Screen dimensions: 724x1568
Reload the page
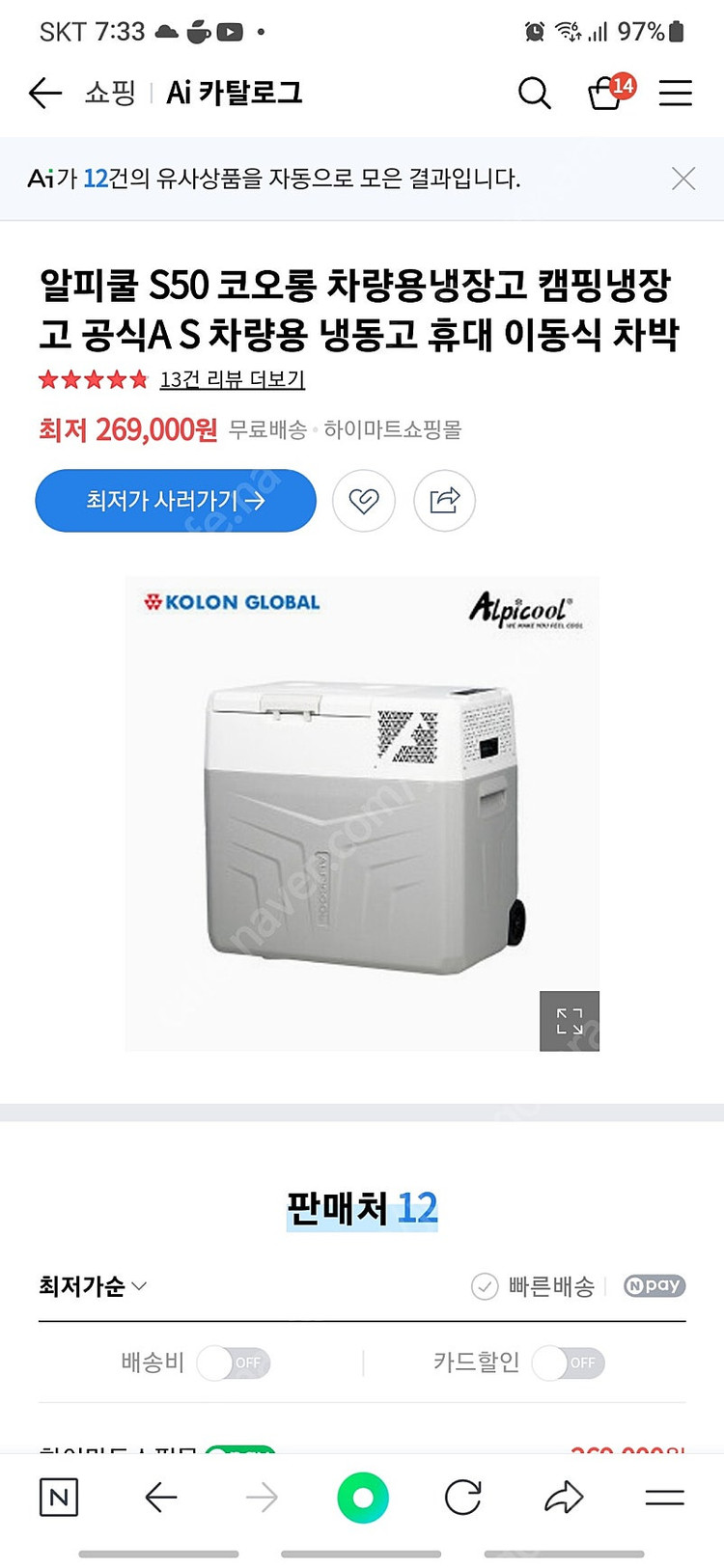click(x=463, y=1498)
